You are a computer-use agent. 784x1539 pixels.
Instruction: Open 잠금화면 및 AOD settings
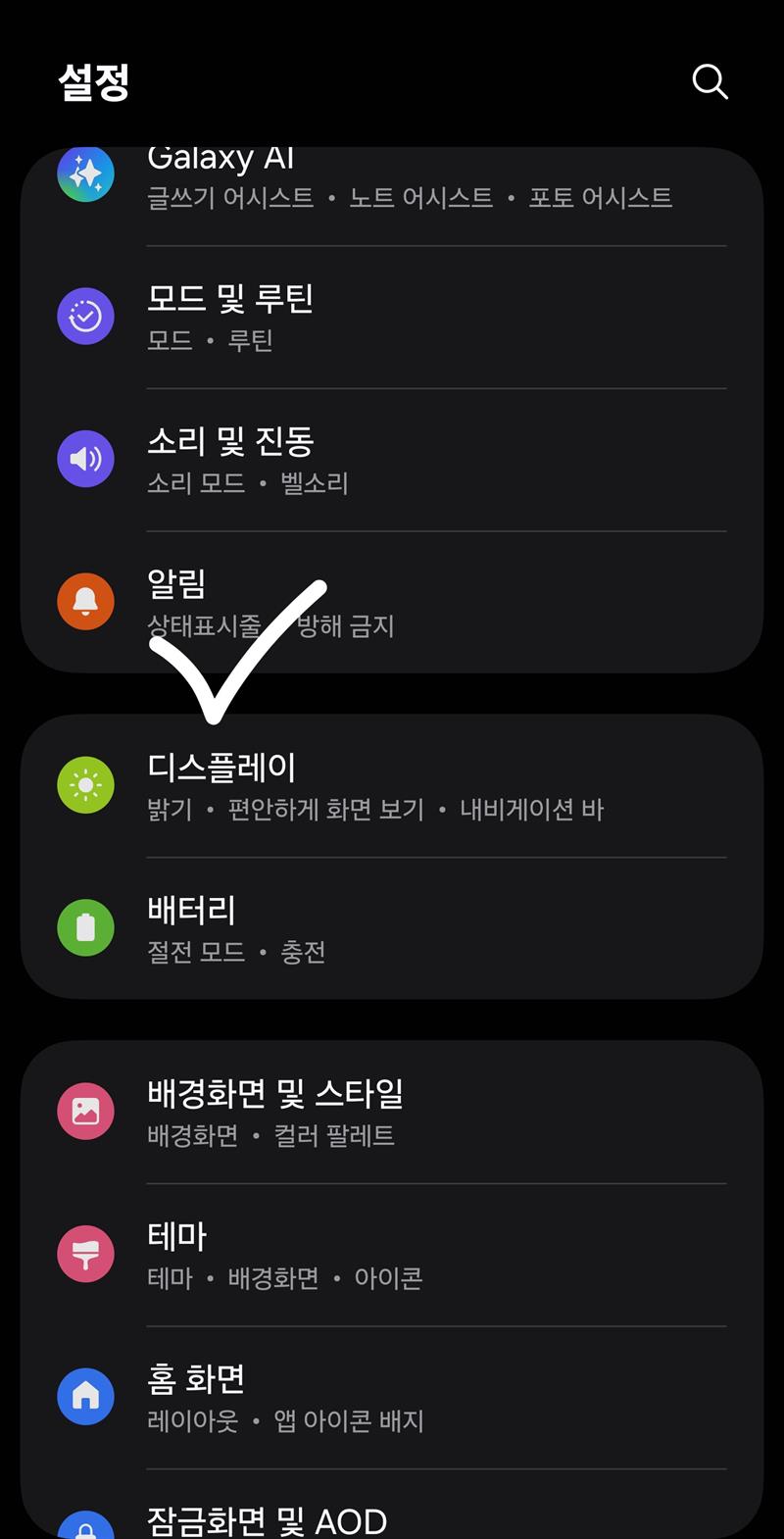(392, 1517)
